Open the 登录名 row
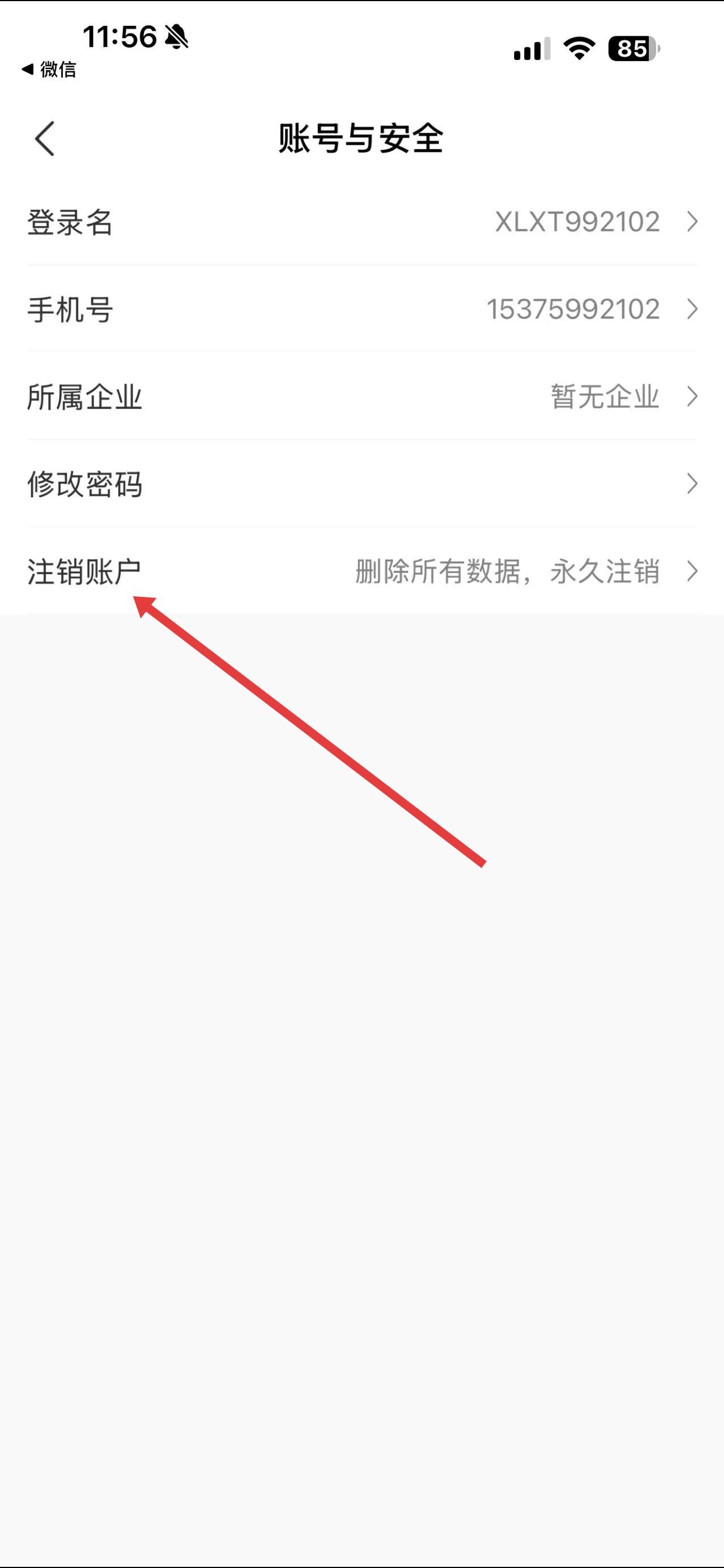 pos(361,222)
